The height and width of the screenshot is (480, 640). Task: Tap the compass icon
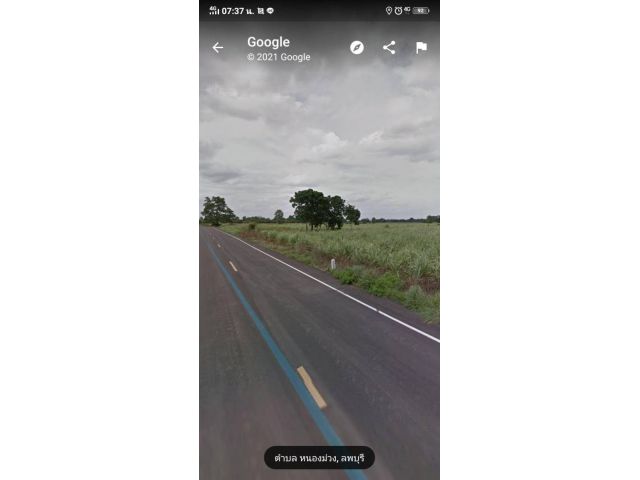point(357,48)
